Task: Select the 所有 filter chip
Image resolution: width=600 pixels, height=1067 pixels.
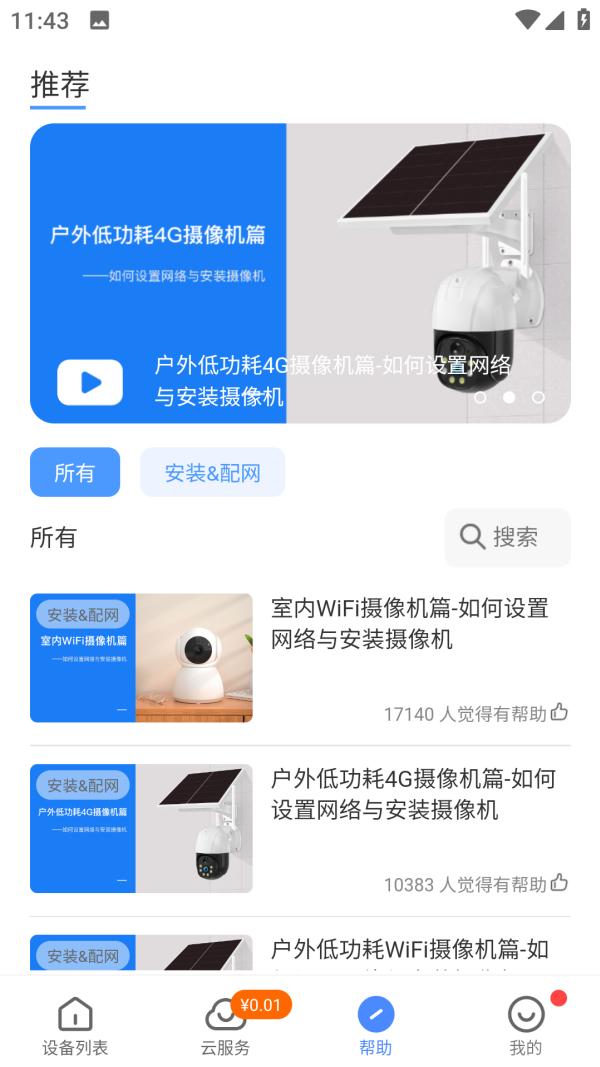Action: click(x=75, y=472)
